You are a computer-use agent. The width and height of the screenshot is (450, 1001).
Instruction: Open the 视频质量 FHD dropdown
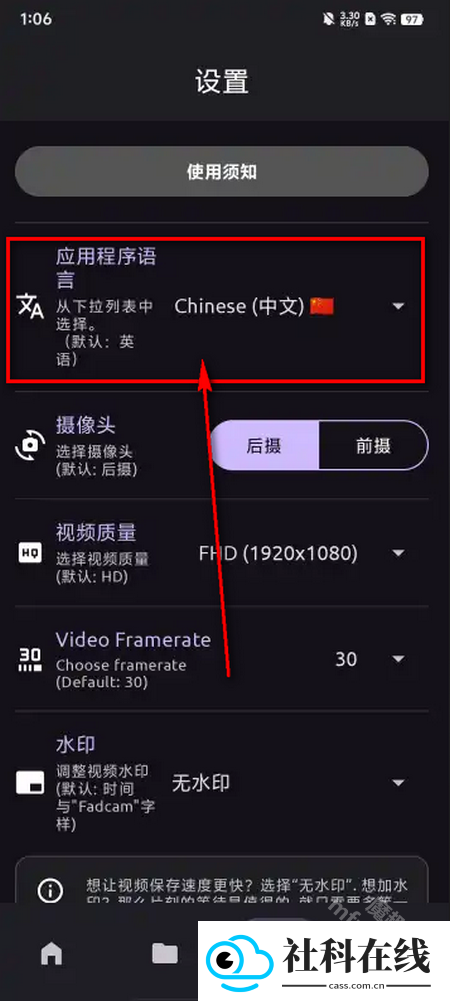click(301, 553)
